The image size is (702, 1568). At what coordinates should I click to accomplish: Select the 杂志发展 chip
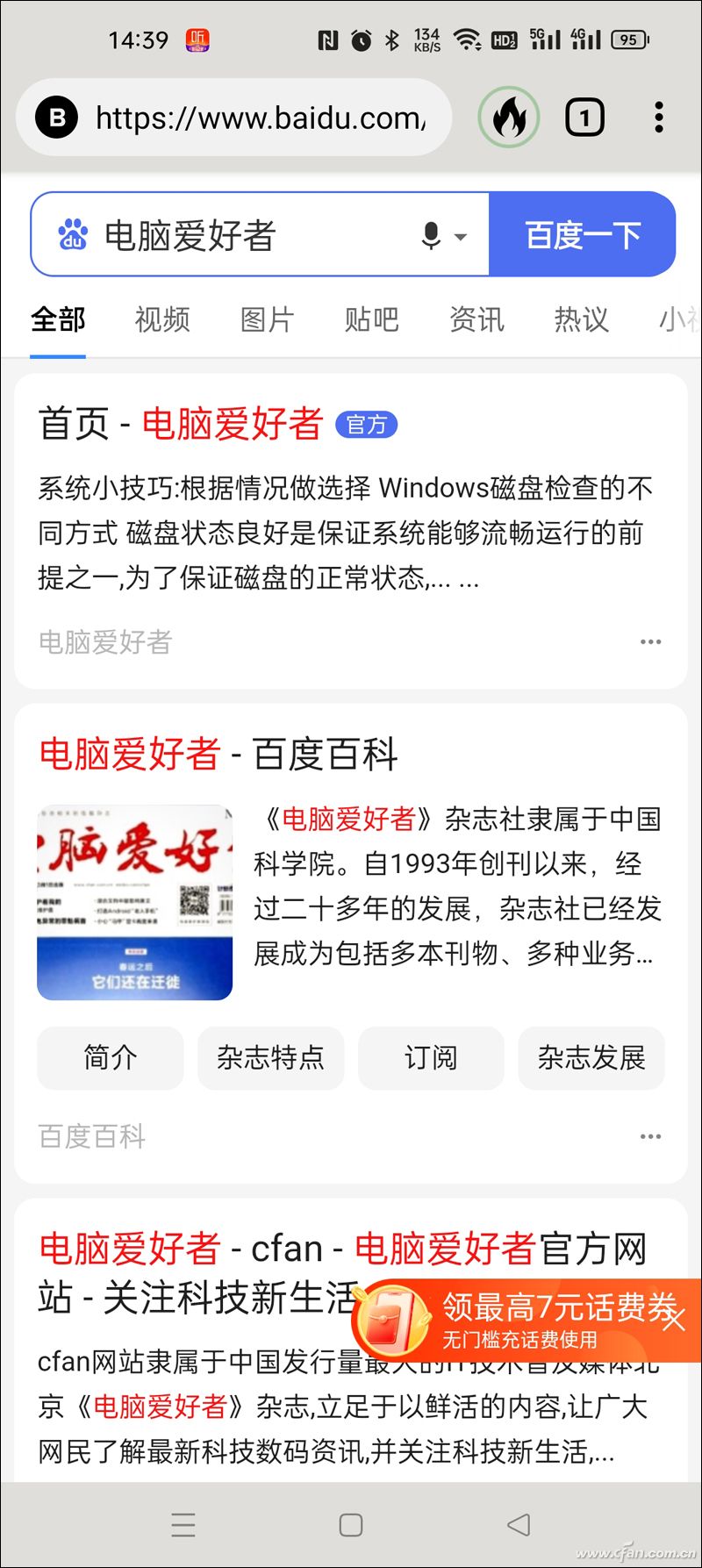591,1057
